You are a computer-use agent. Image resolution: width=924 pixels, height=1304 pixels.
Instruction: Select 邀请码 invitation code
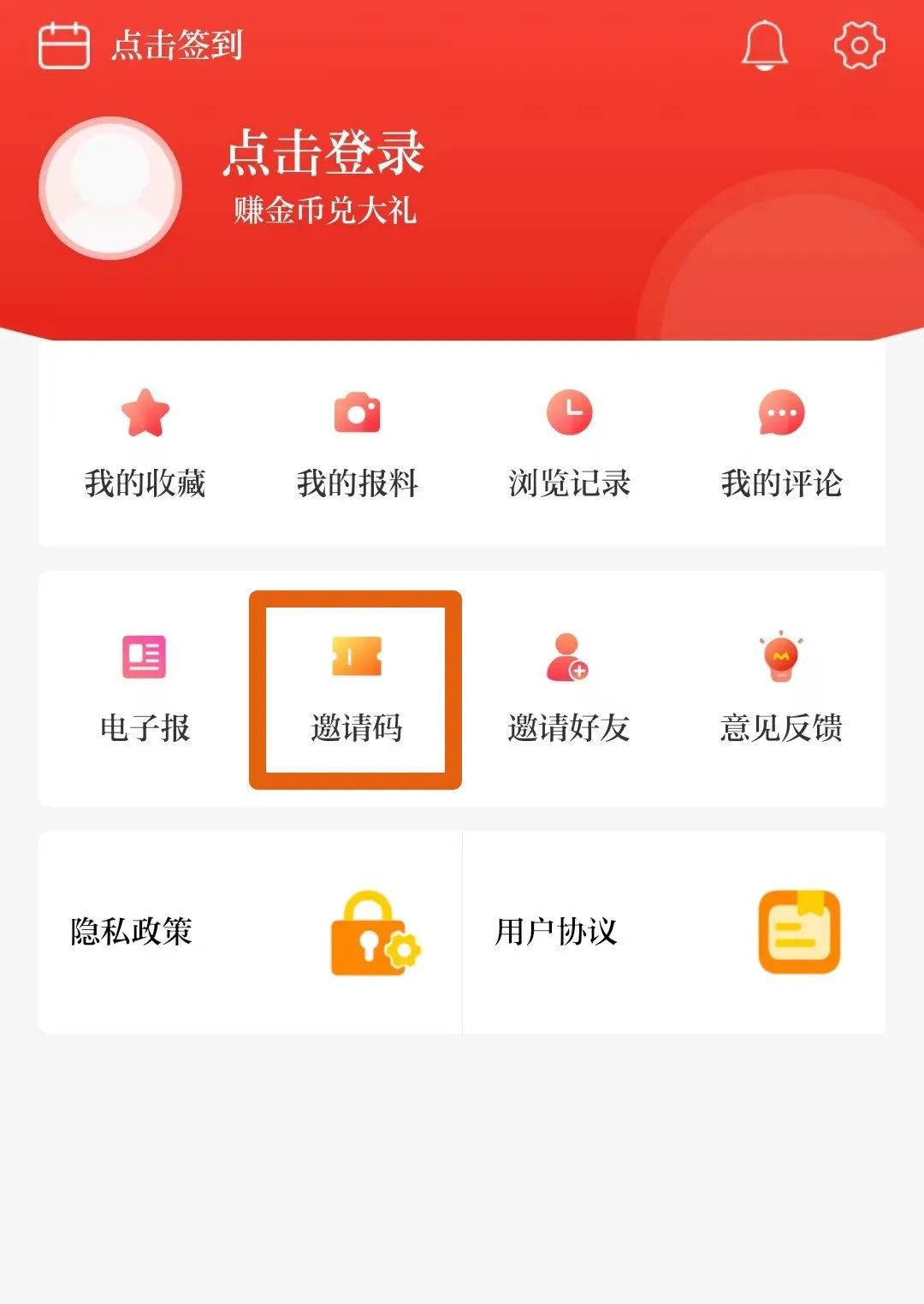356,689
